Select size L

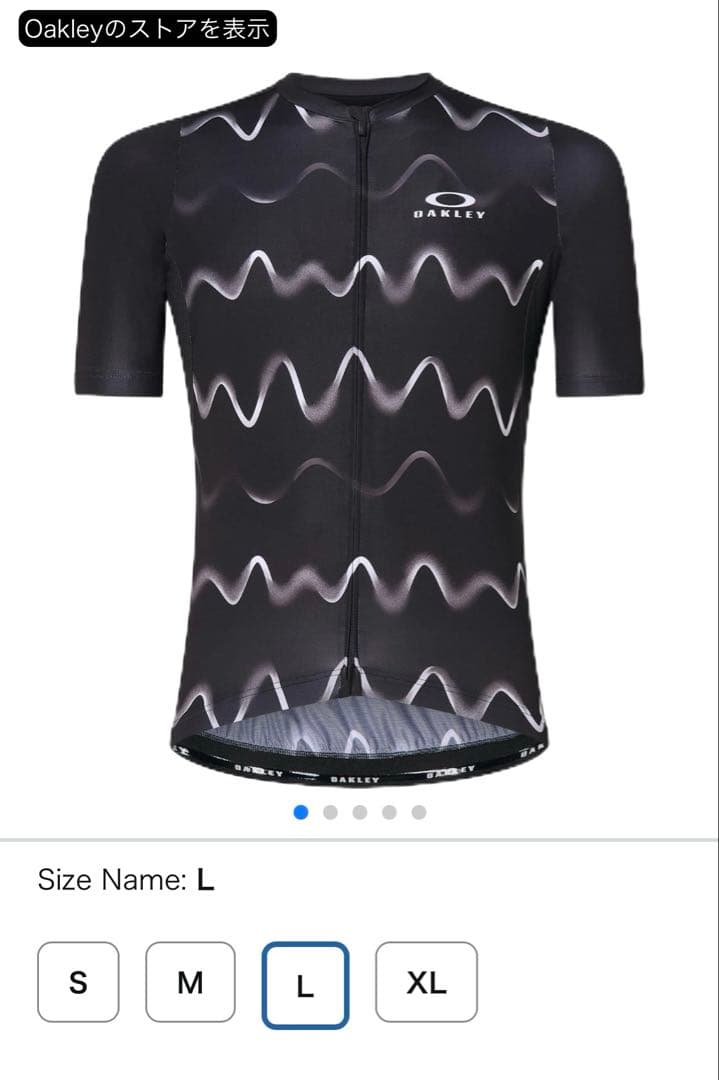pos(305,985)
